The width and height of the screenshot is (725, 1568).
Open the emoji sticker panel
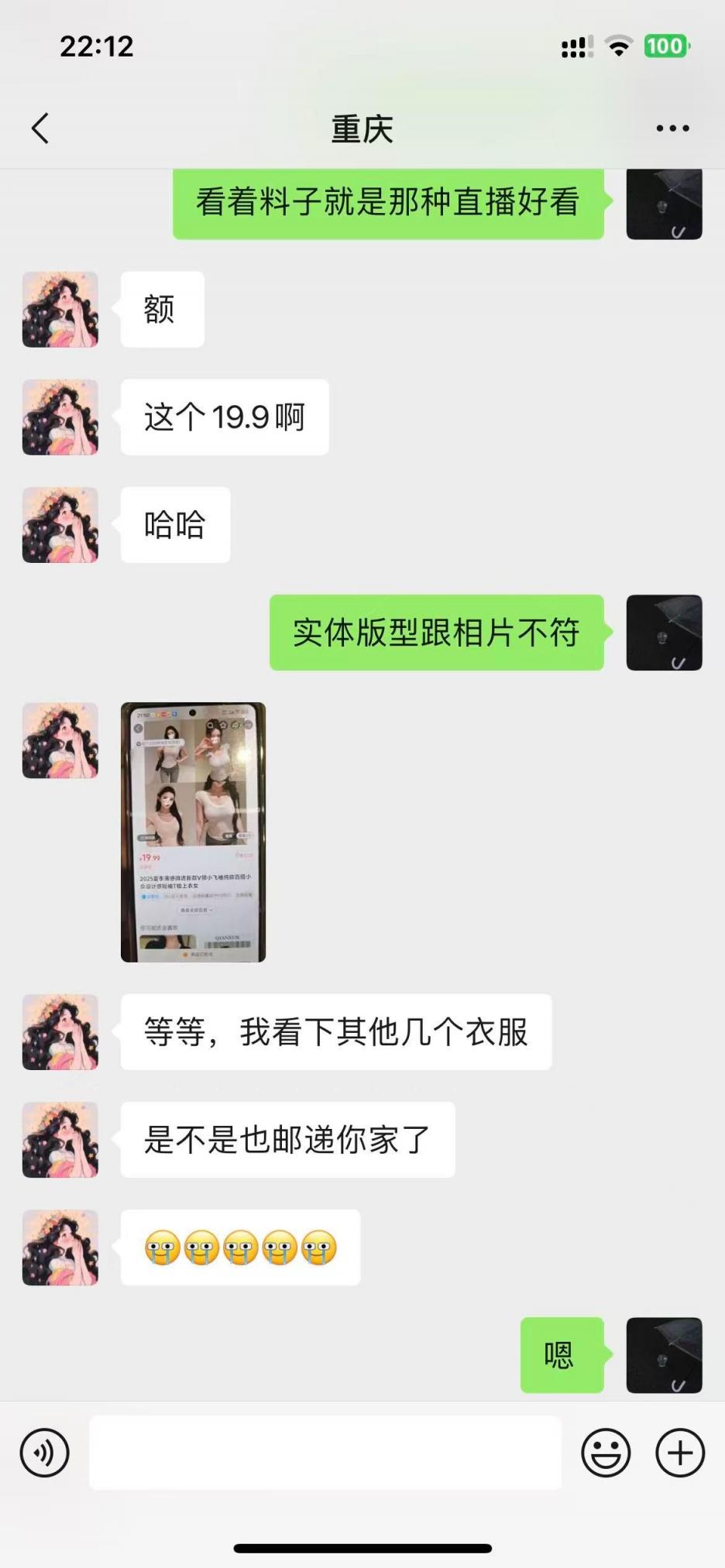pos(605,1453)
